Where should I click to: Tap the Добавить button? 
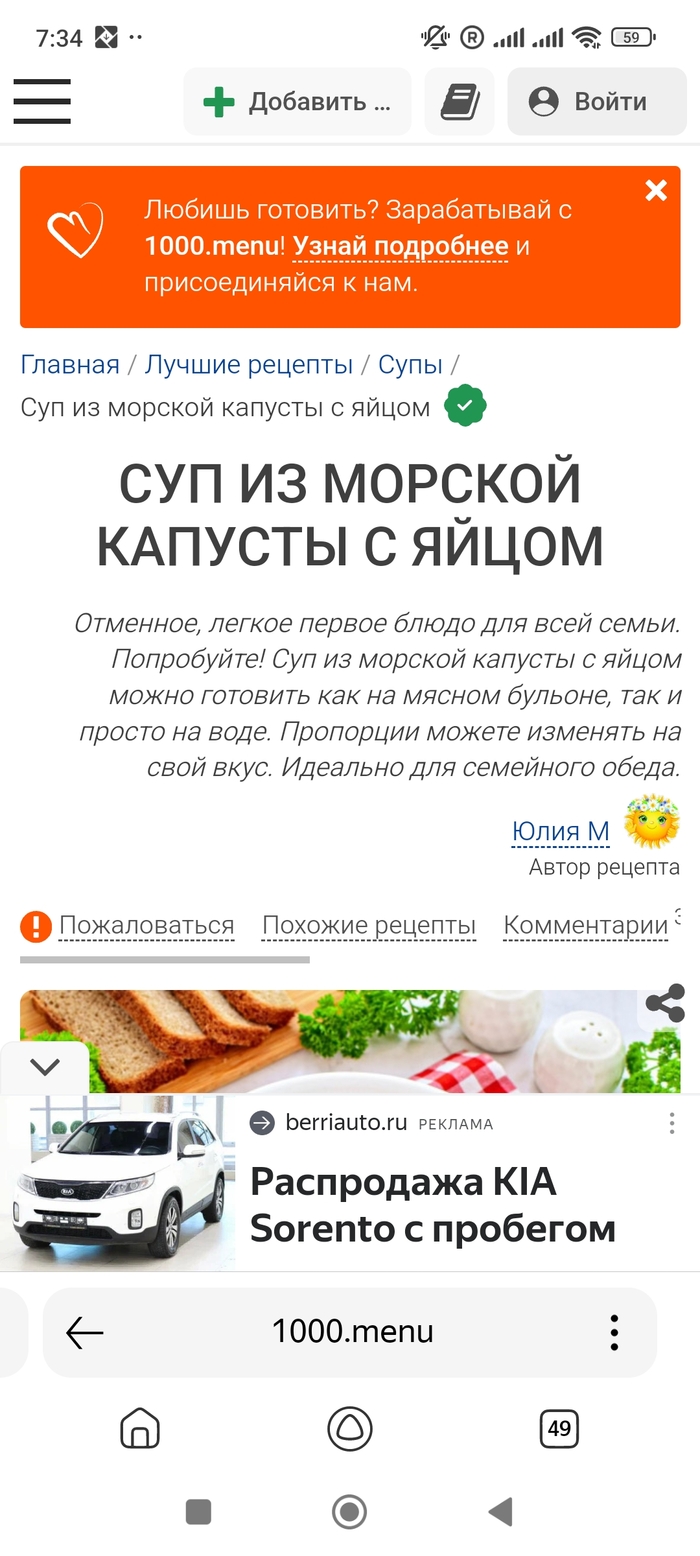pos(297,101)
